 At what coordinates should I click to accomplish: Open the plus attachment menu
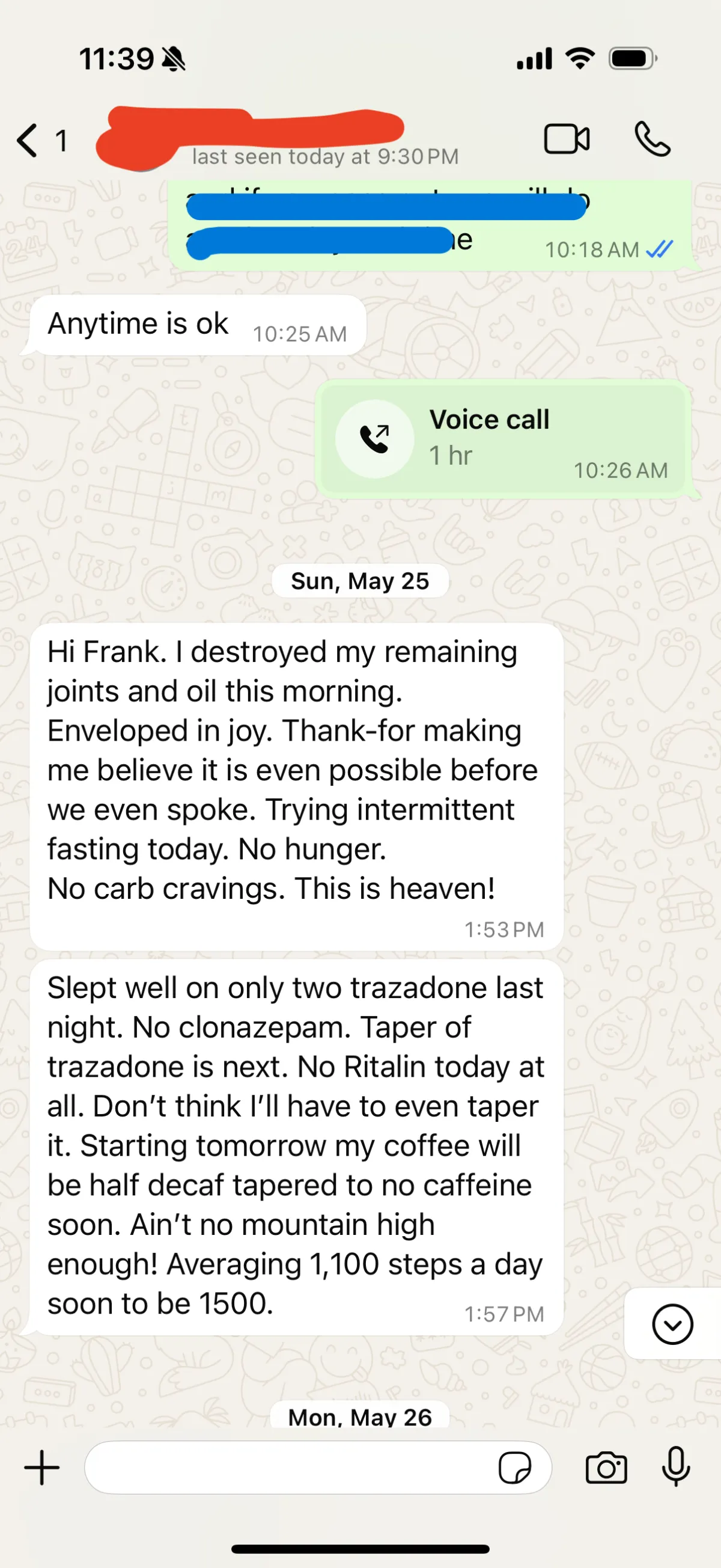click(42, 1467)
